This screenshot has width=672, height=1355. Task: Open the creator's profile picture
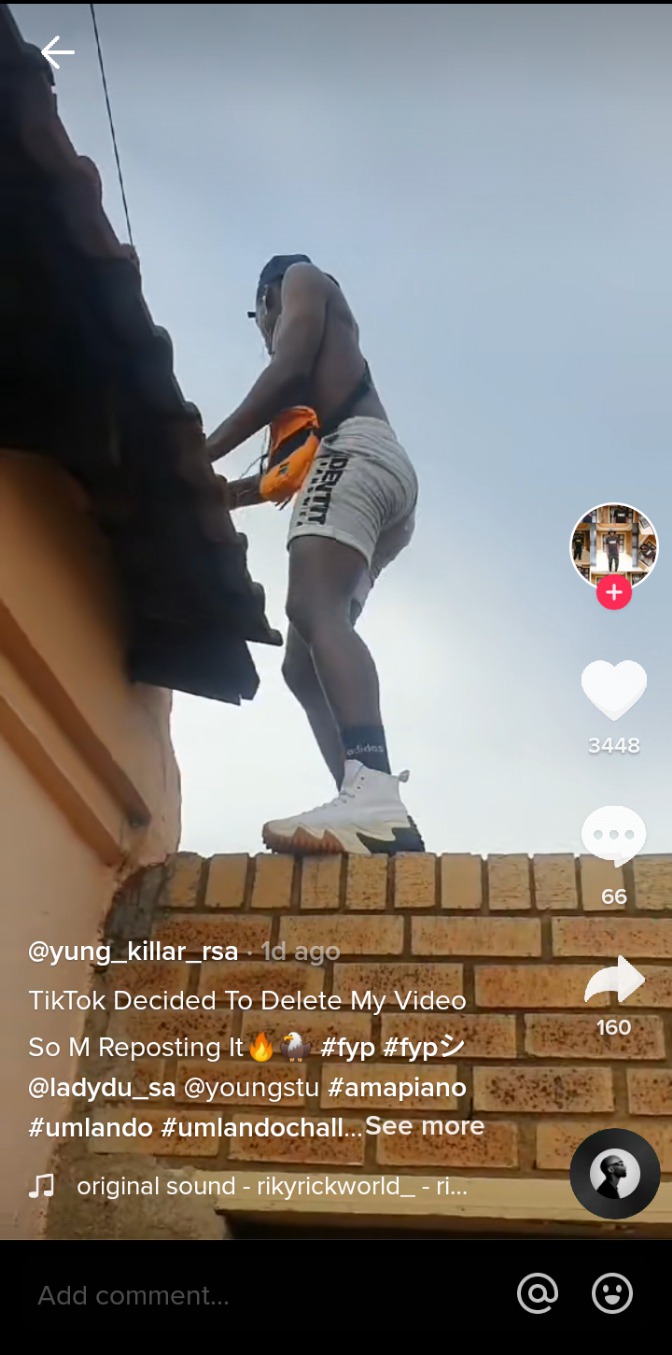pos(614,546)
